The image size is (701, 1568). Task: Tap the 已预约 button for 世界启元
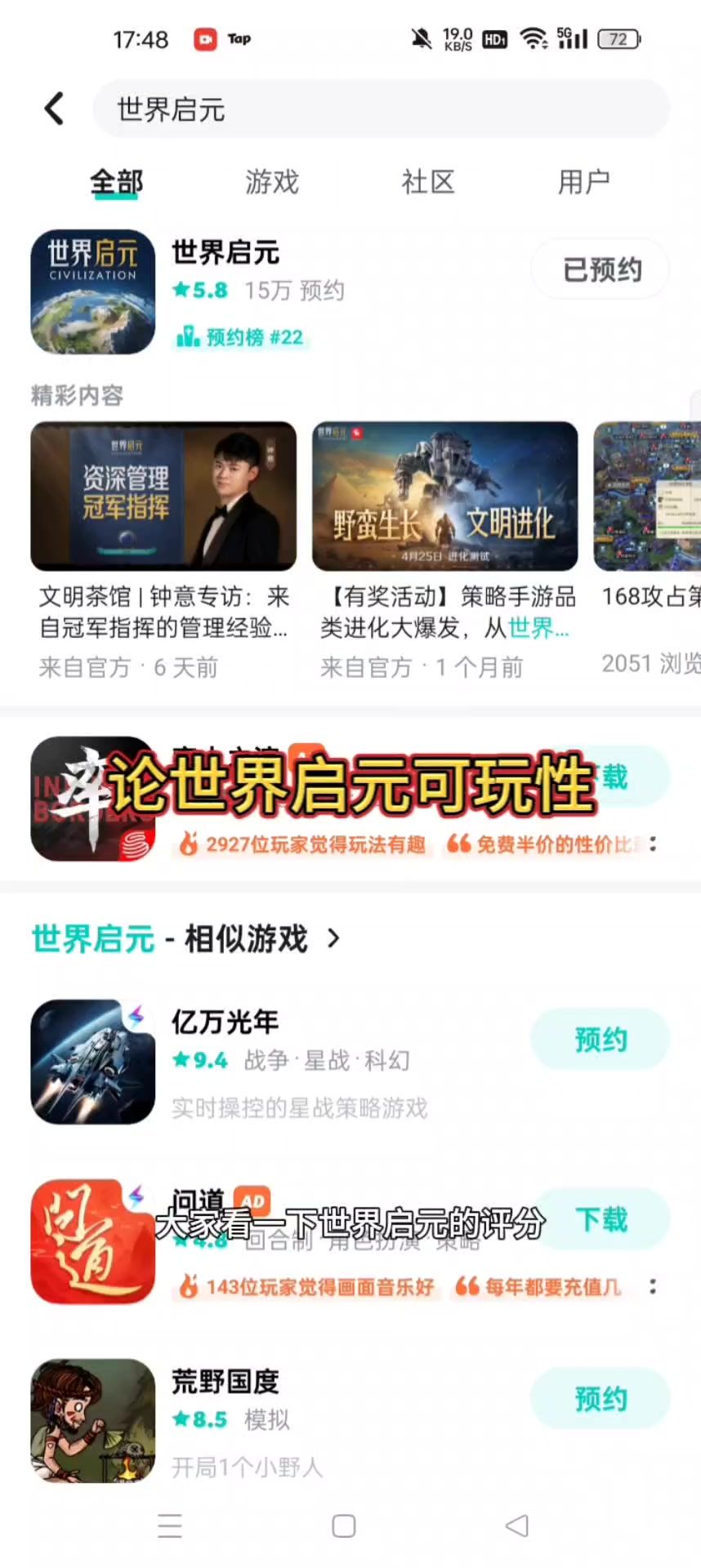pyautogui.click(x=601, y=269)
